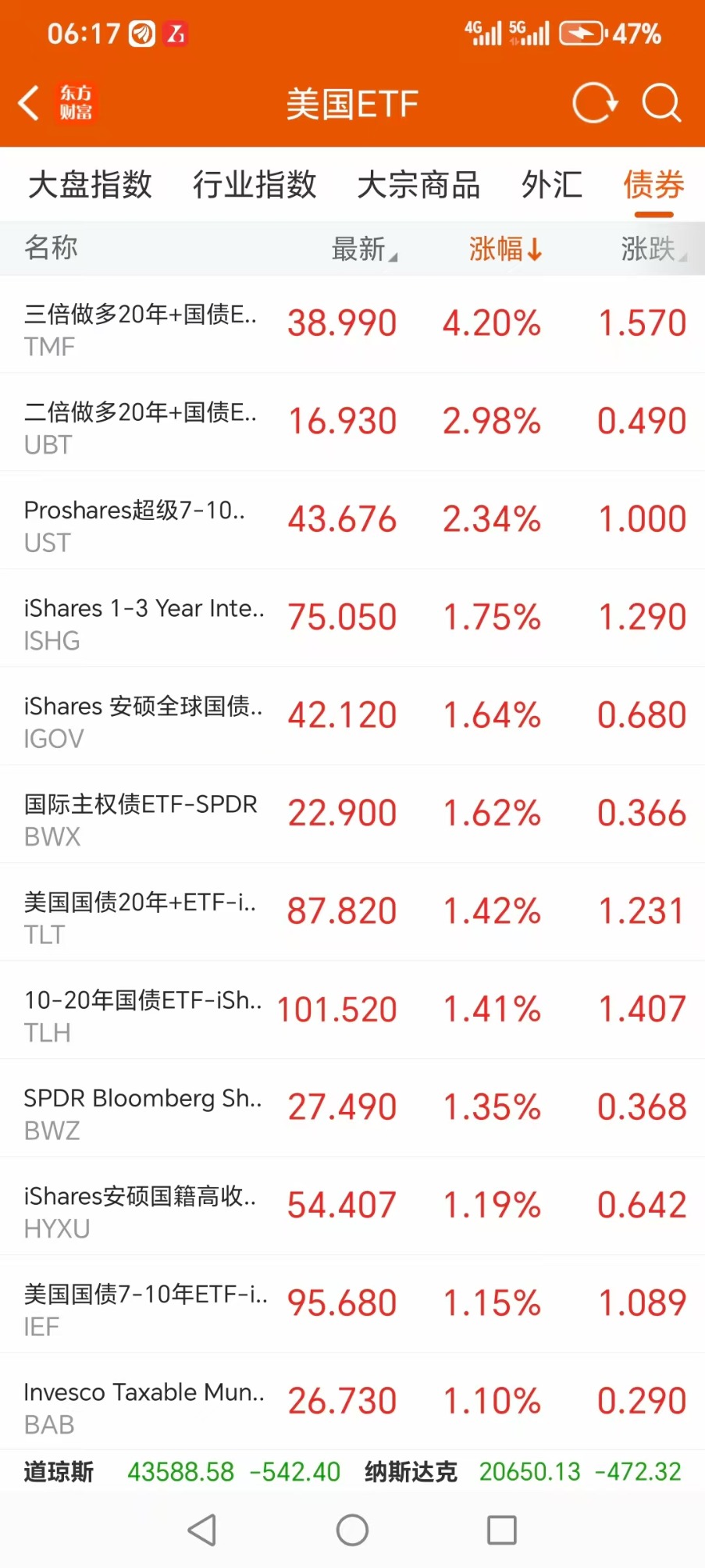Viewport: 705px width, 1568px height.
Task: Select the TLT bond ETF
Action: point(352,912)
